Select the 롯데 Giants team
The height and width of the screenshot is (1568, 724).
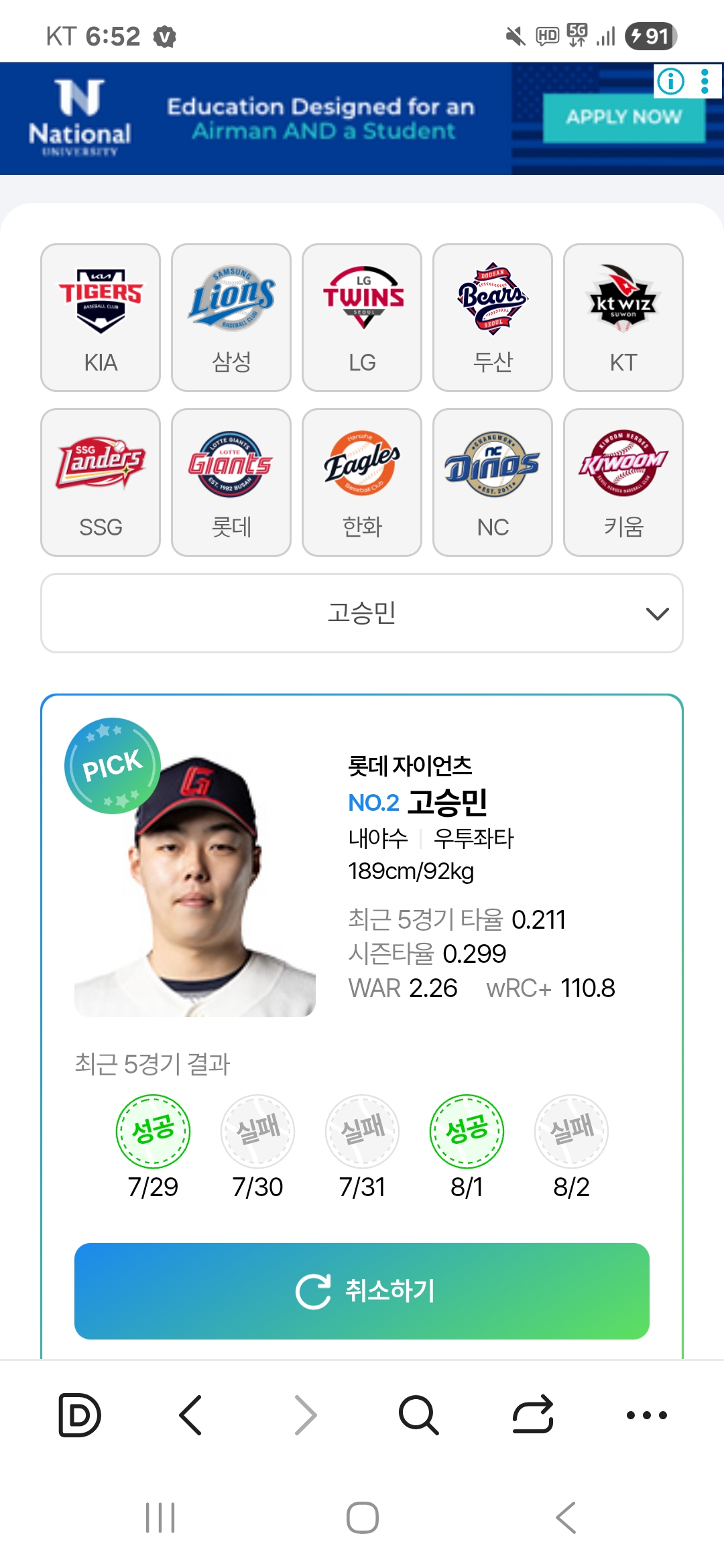[x=231, y=482]
